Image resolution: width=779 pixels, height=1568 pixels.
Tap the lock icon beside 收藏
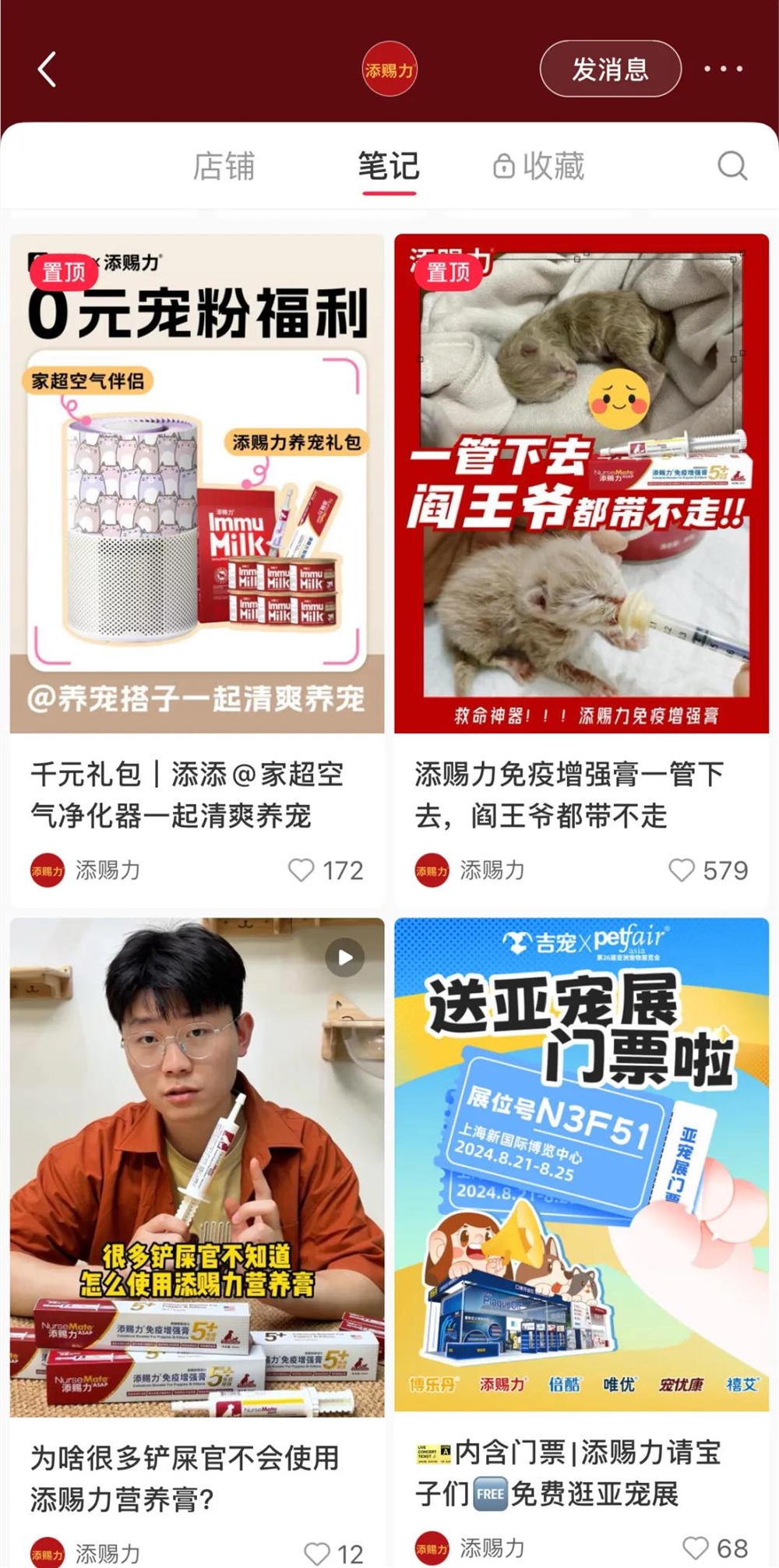pos(503,166)
